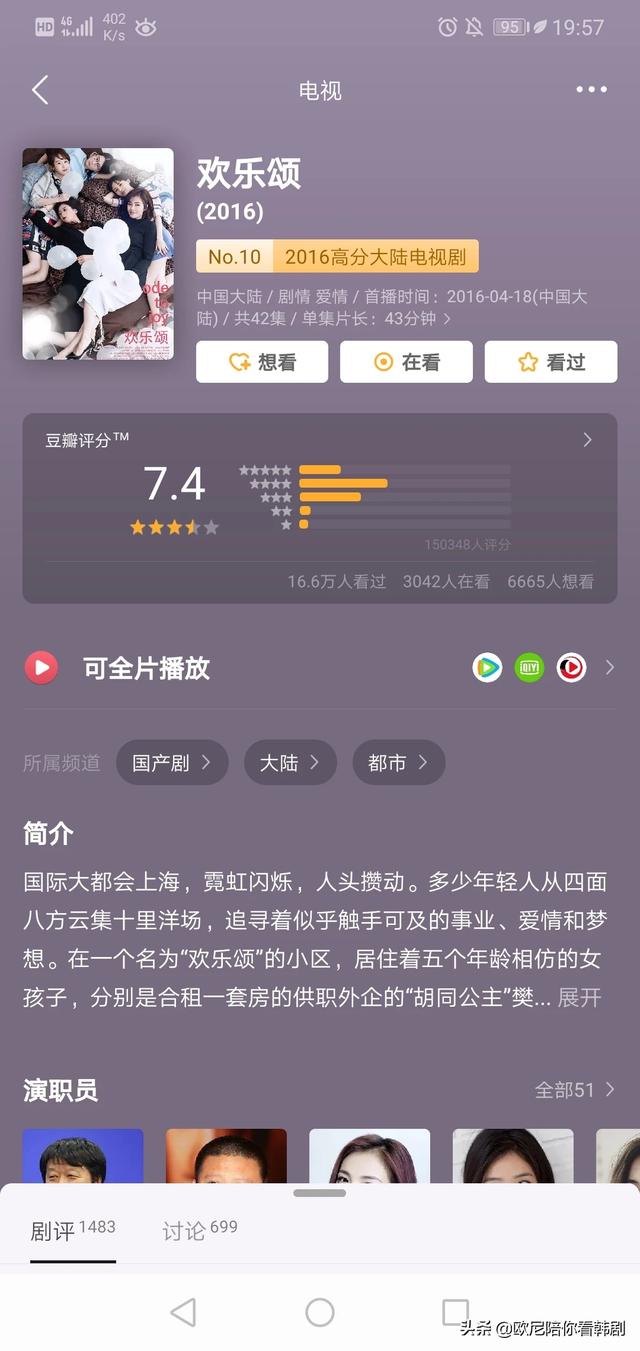Select the 大陆 channel chip
Screen dimensions: 640x1351
[x=290, y=763]
